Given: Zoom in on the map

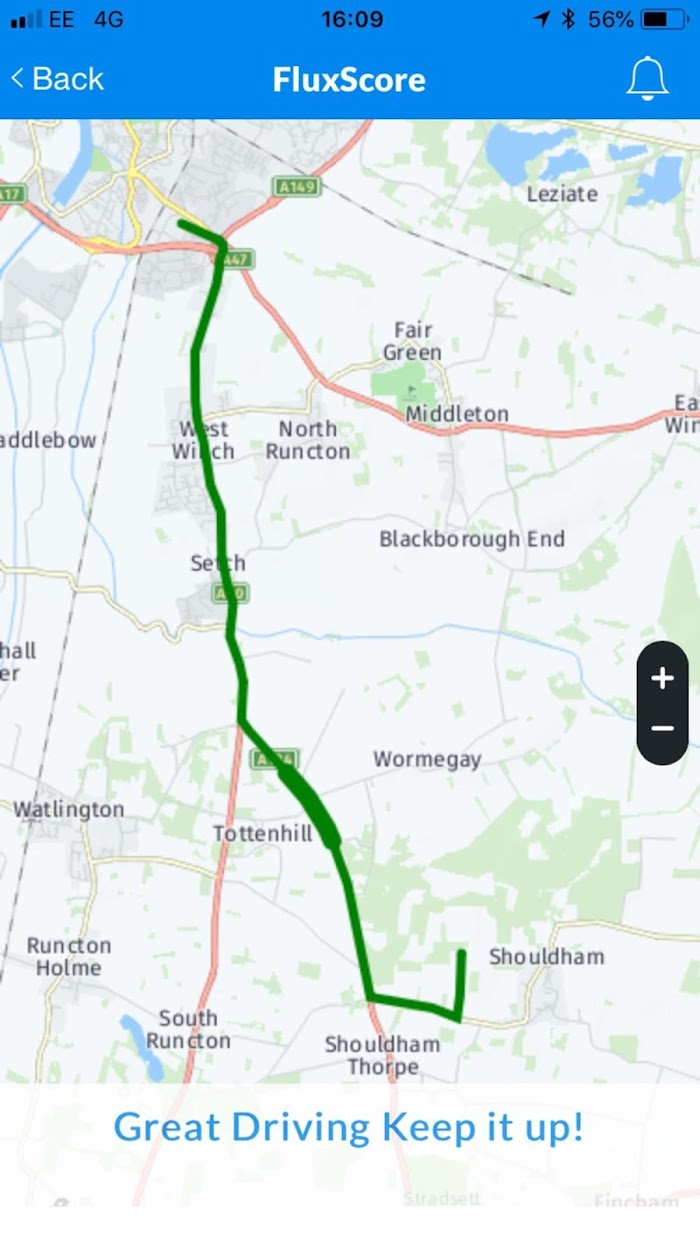Looking at the screenshot, I should tap(662, 679).
